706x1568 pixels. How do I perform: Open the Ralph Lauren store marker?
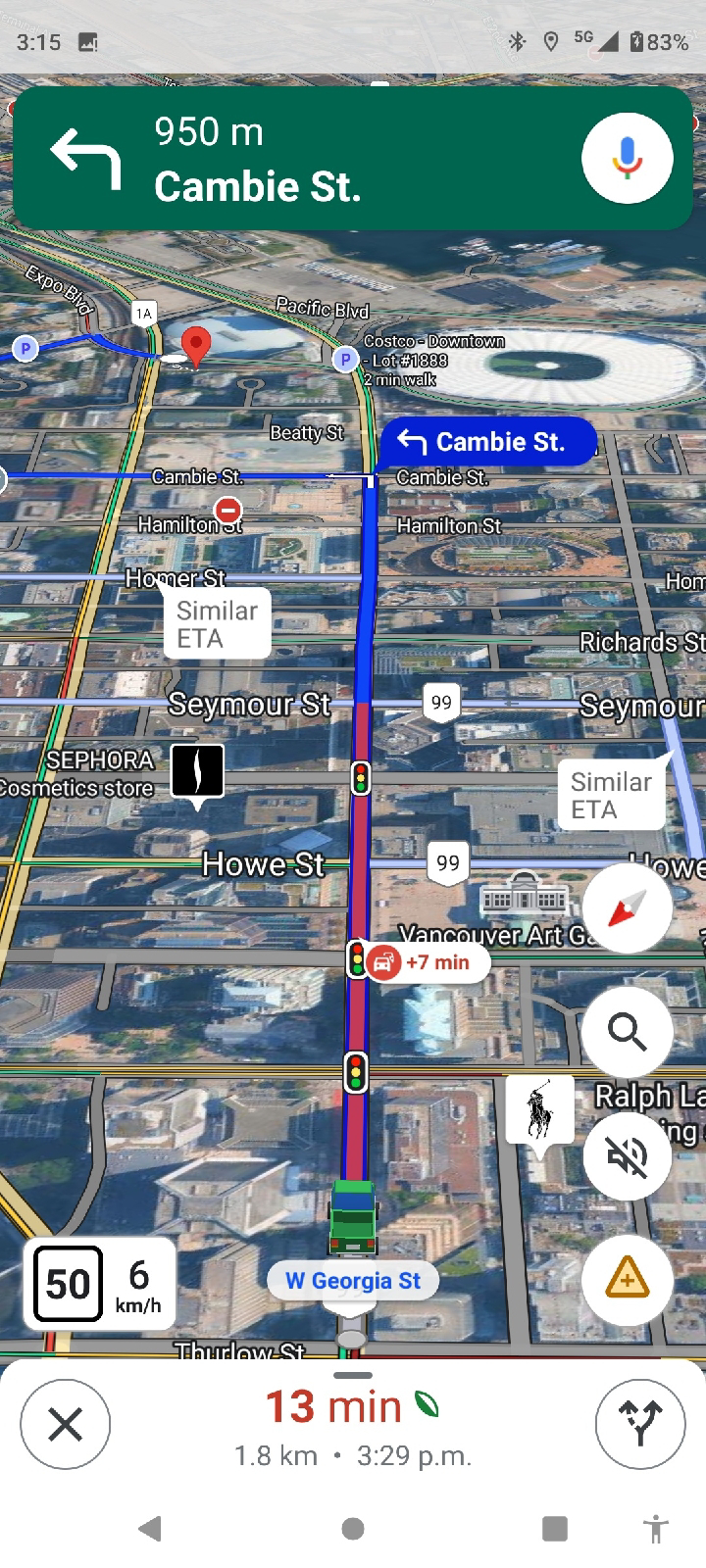click(538, 1110)
